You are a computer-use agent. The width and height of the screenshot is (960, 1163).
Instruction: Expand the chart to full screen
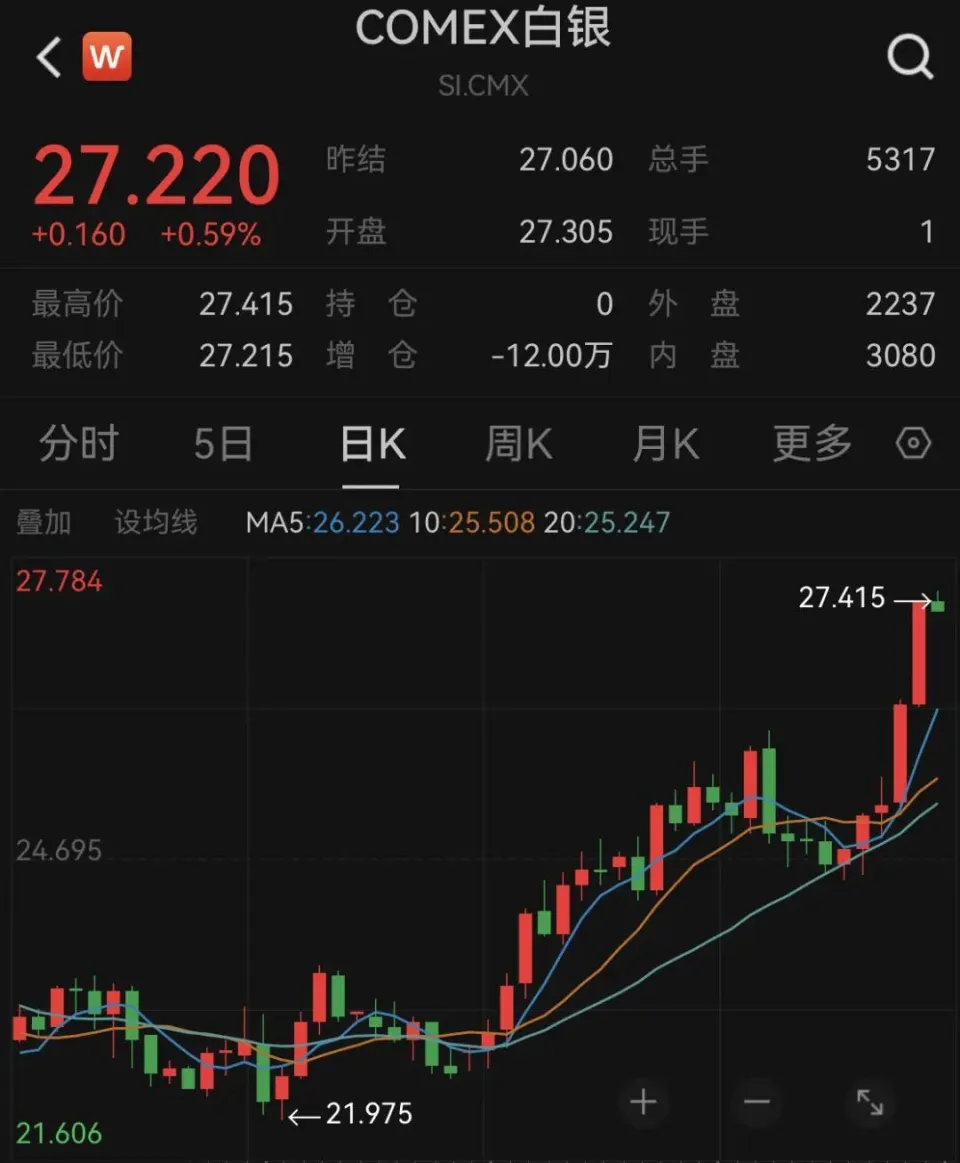(x=870, y=1103)
